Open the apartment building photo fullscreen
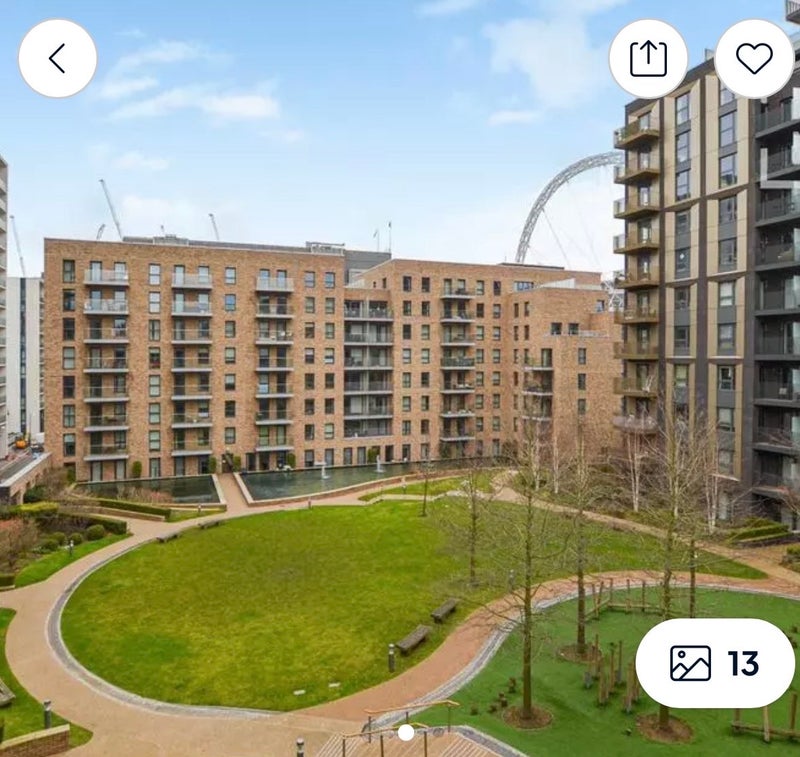Image resolution: width=800 pixels, height=757 pixels. pos(330,380)
